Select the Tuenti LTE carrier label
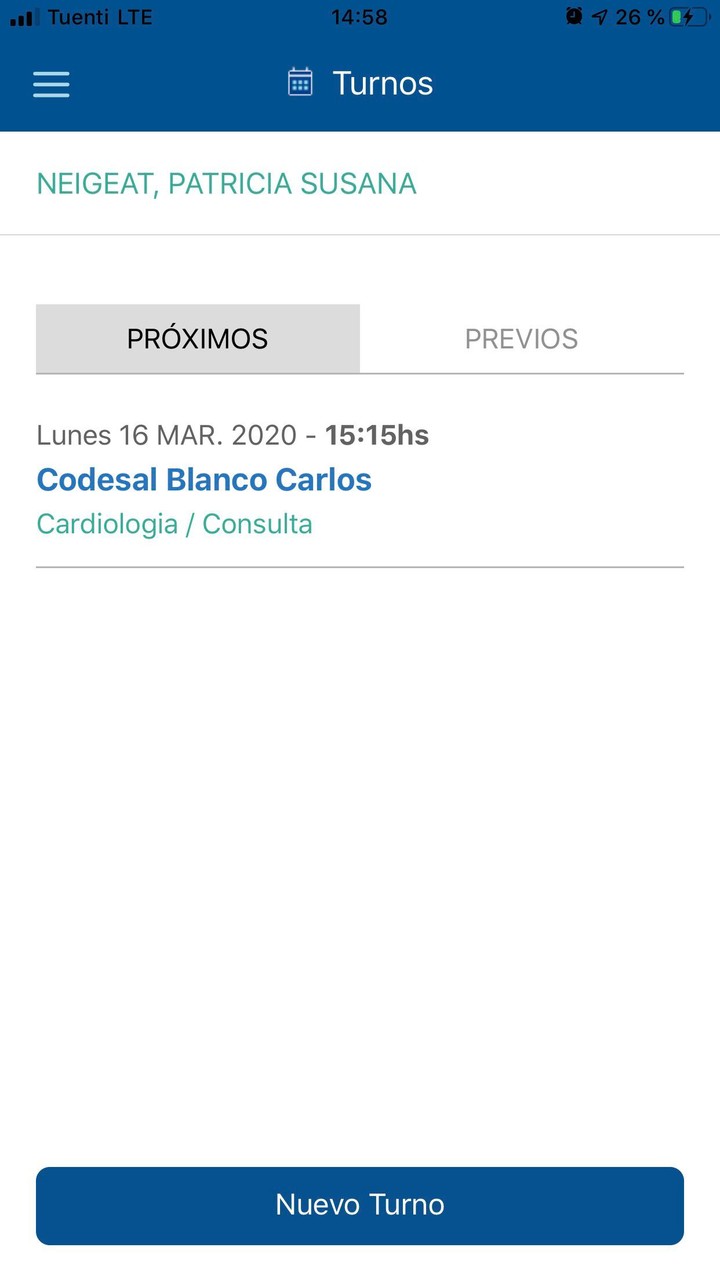 [100, 16]
